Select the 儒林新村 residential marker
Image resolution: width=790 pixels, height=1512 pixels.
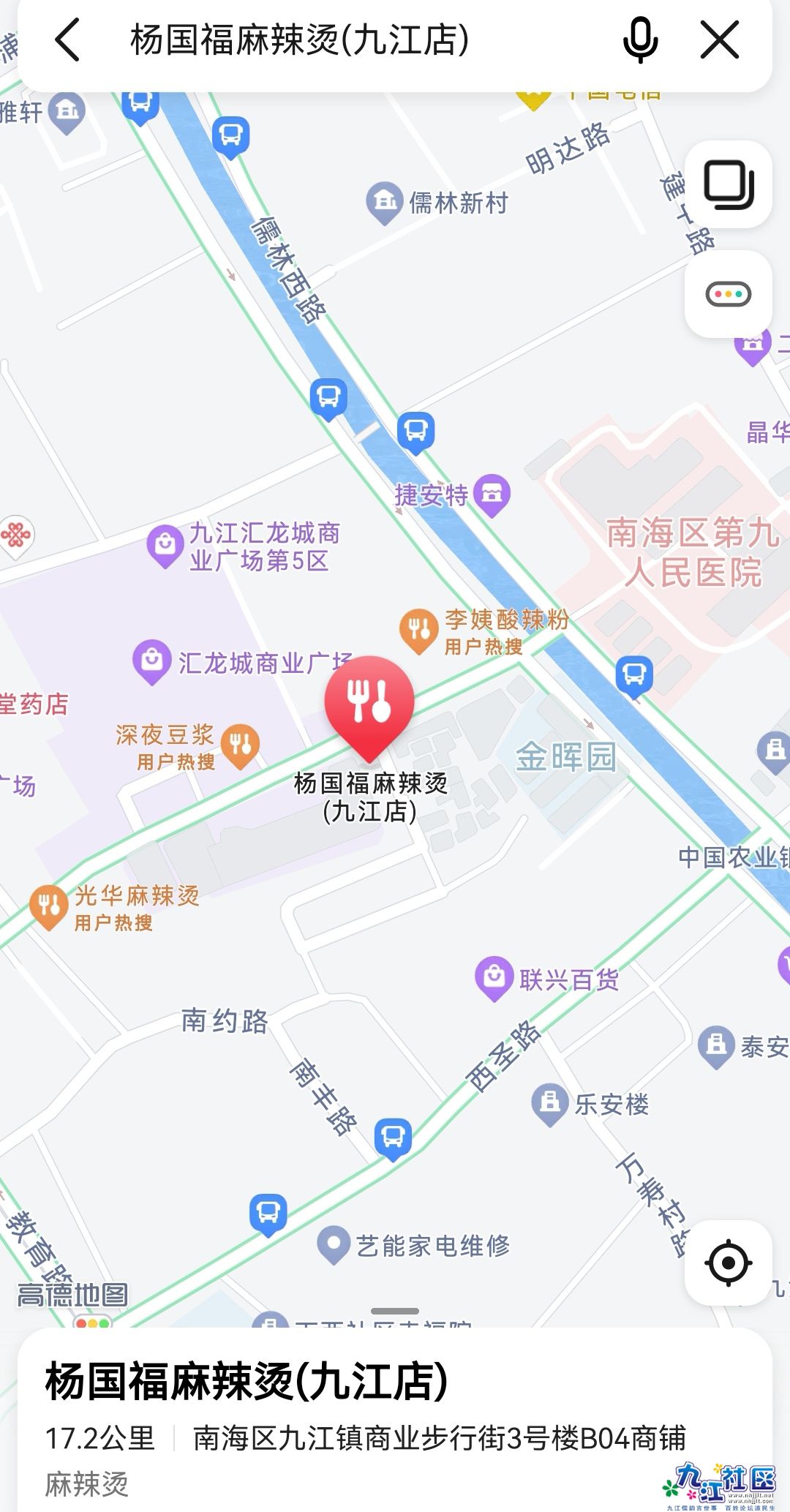pos(384,201)
